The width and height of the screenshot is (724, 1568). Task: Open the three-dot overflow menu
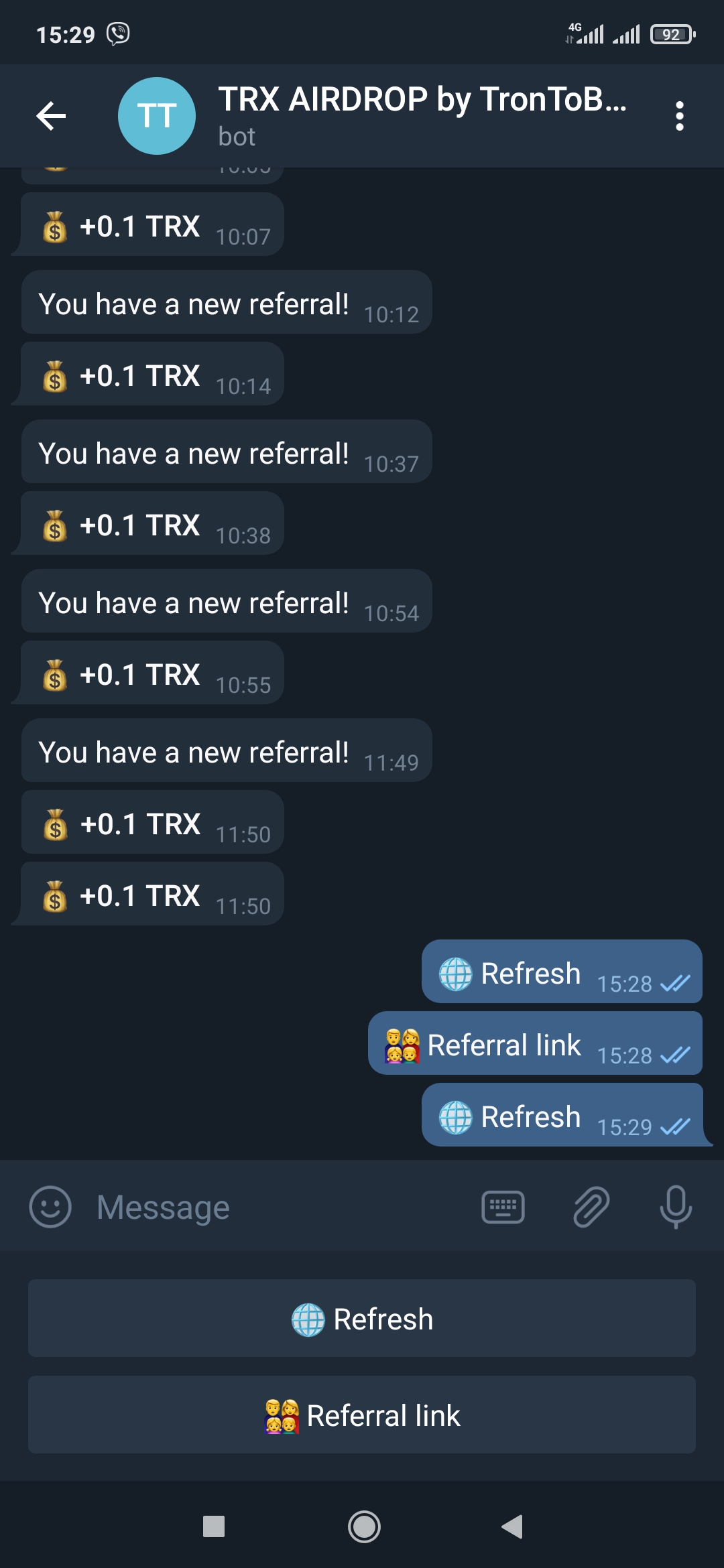pyautogui.click(x=679, y=116)
